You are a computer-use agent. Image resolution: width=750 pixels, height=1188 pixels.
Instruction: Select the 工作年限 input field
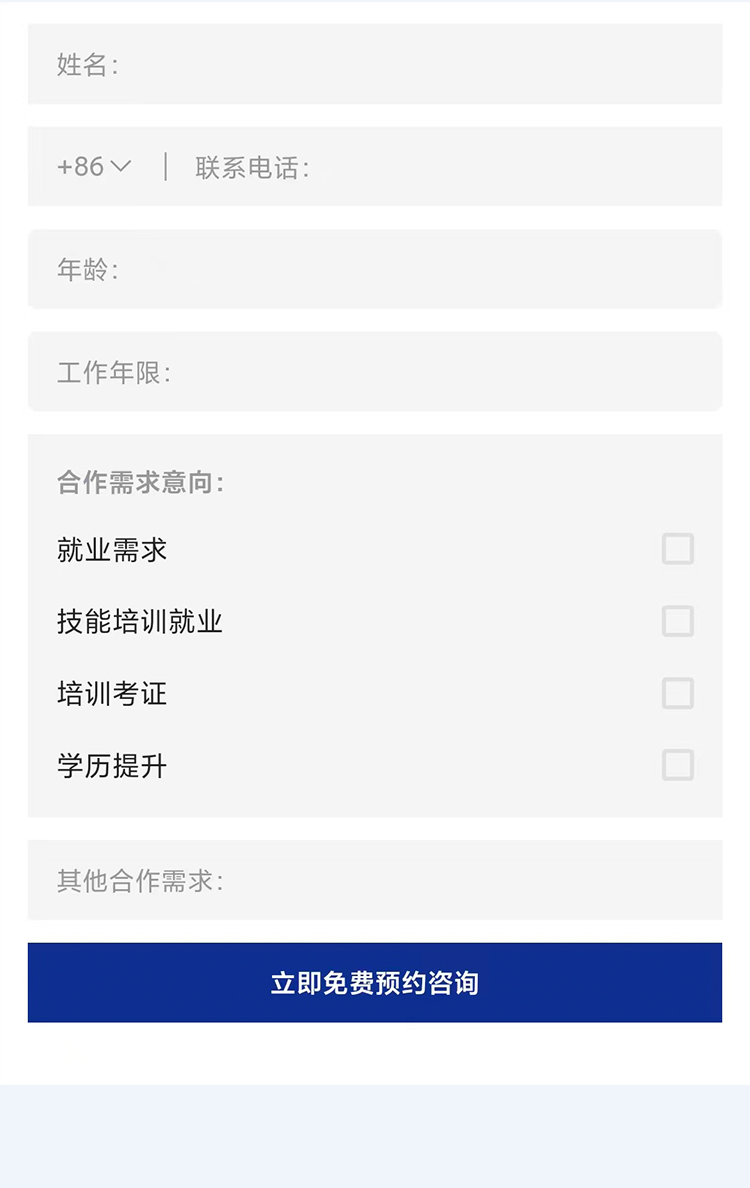[x=375, y=371]
